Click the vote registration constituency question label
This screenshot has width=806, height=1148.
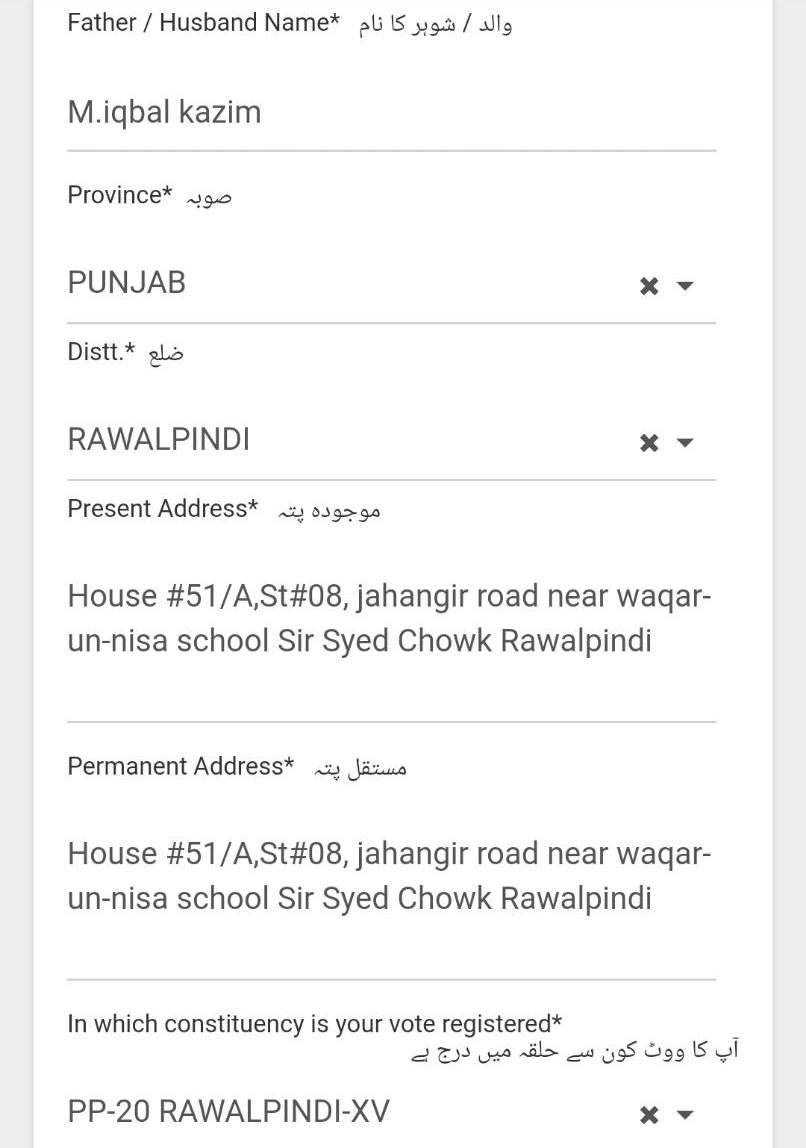coord(313,1023)
